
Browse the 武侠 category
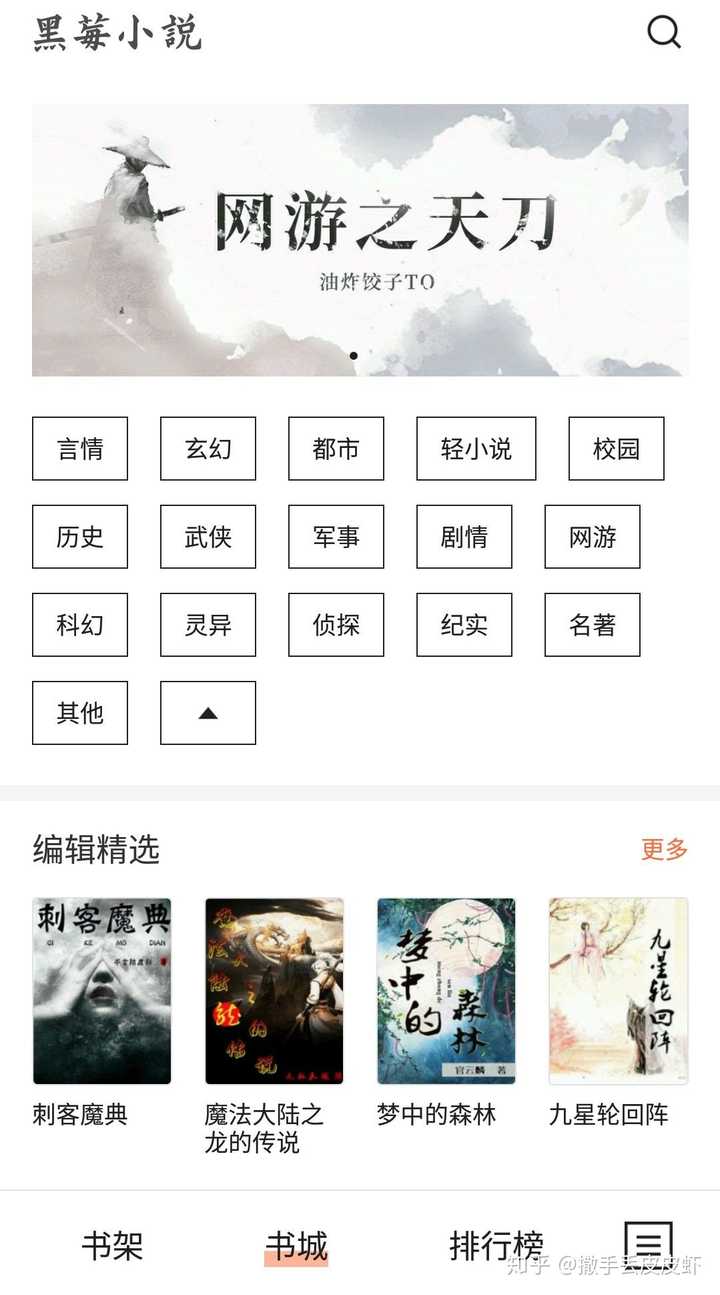click(x=208, y=537)
